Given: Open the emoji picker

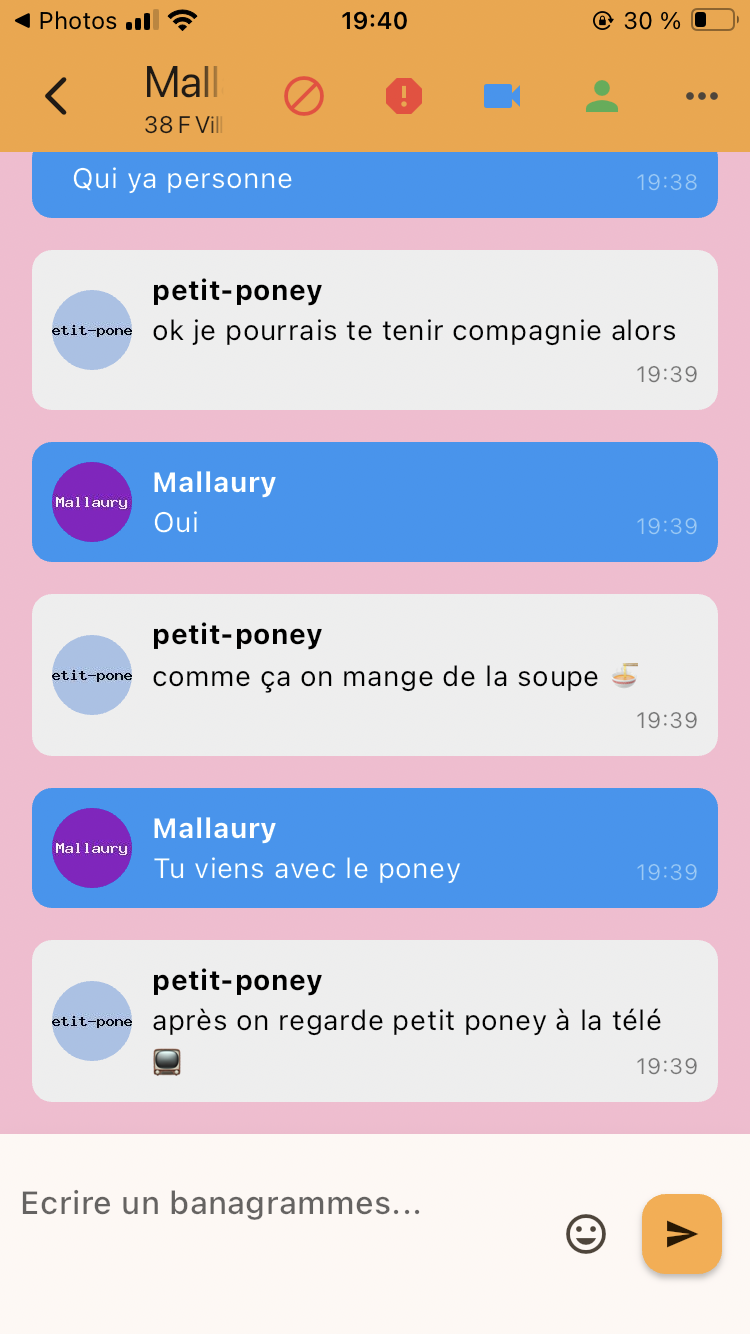Looking at the screenshot, I should 586,1234.
